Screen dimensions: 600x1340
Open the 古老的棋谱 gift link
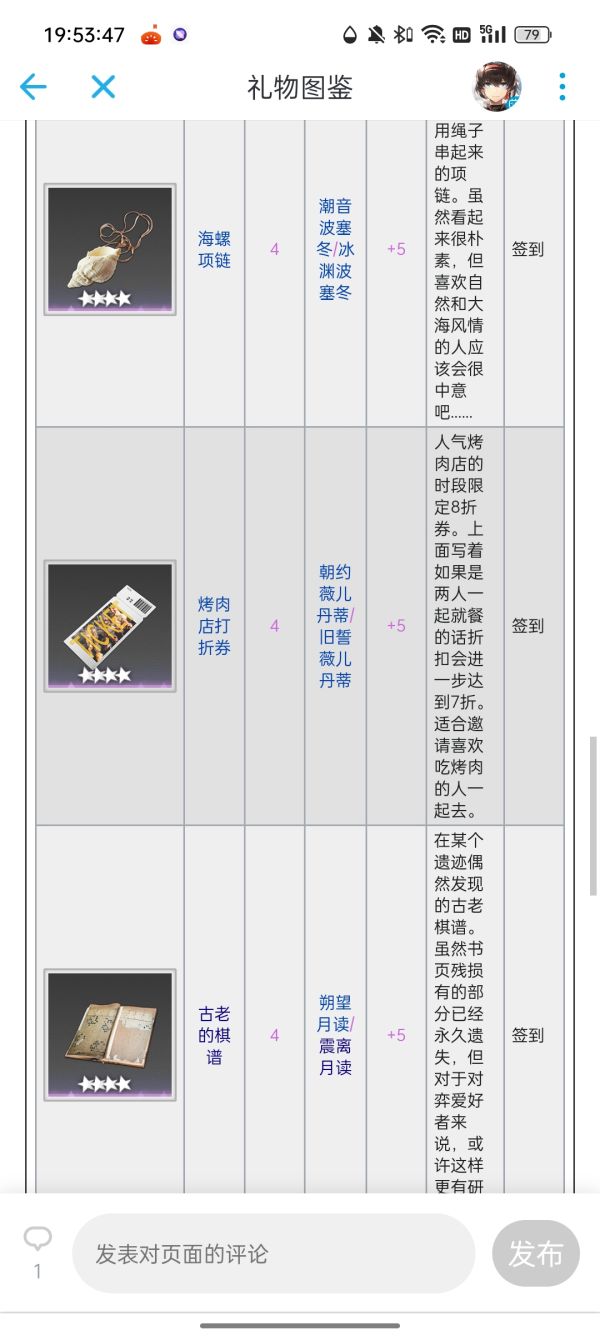214,1035
